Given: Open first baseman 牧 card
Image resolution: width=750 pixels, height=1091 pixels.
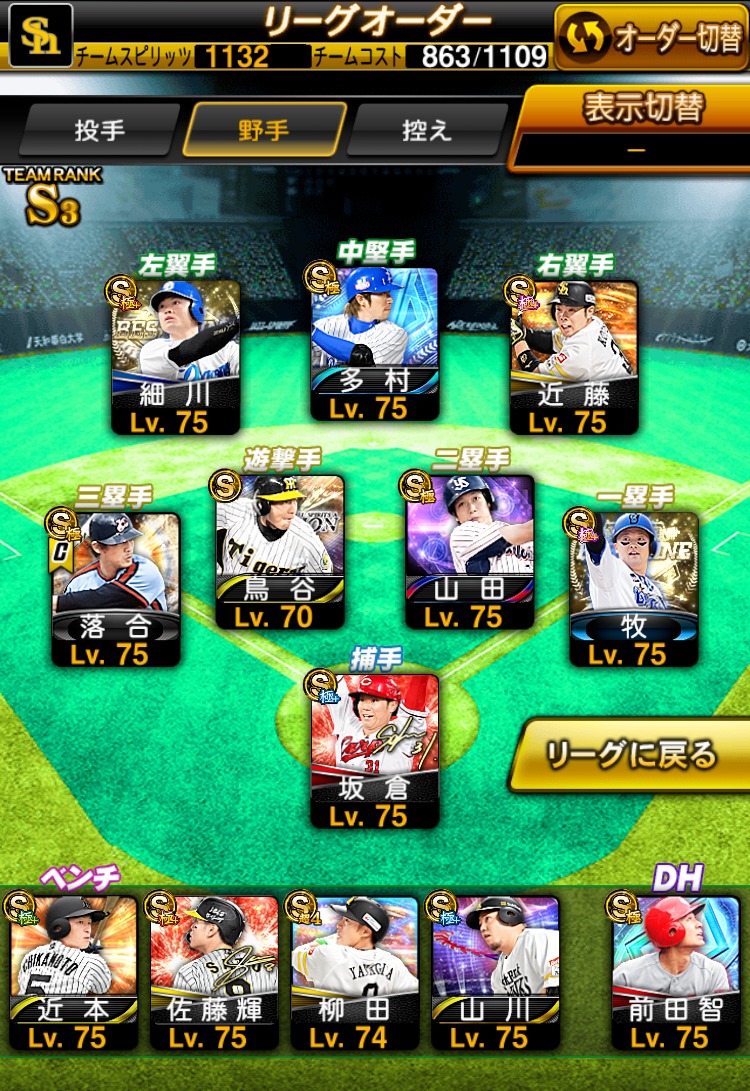Looking at the screenshot, I should [632, 588].
